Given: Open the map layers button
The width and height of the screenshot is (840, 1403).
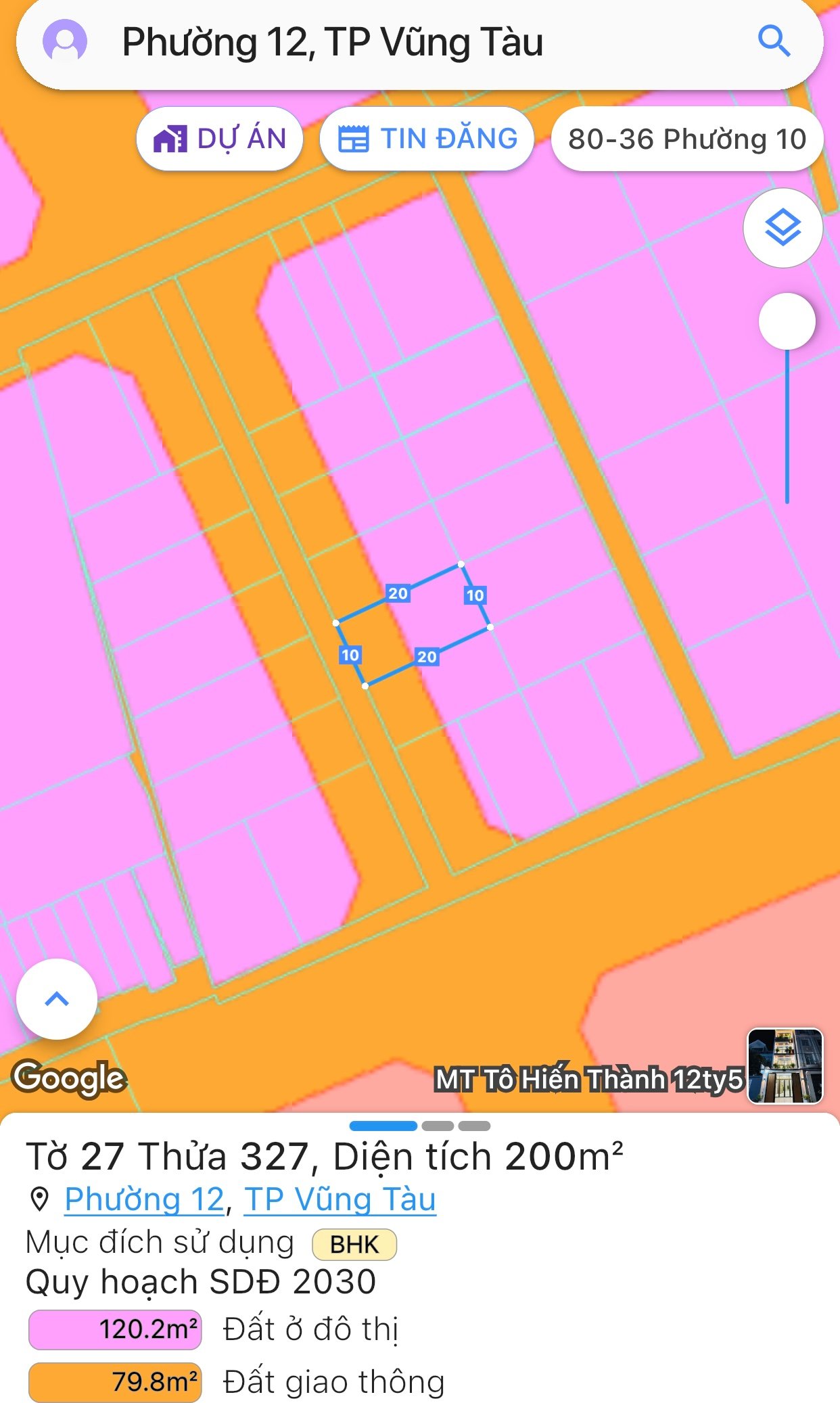Looking at the screenshot, I should tap(783, 228).
